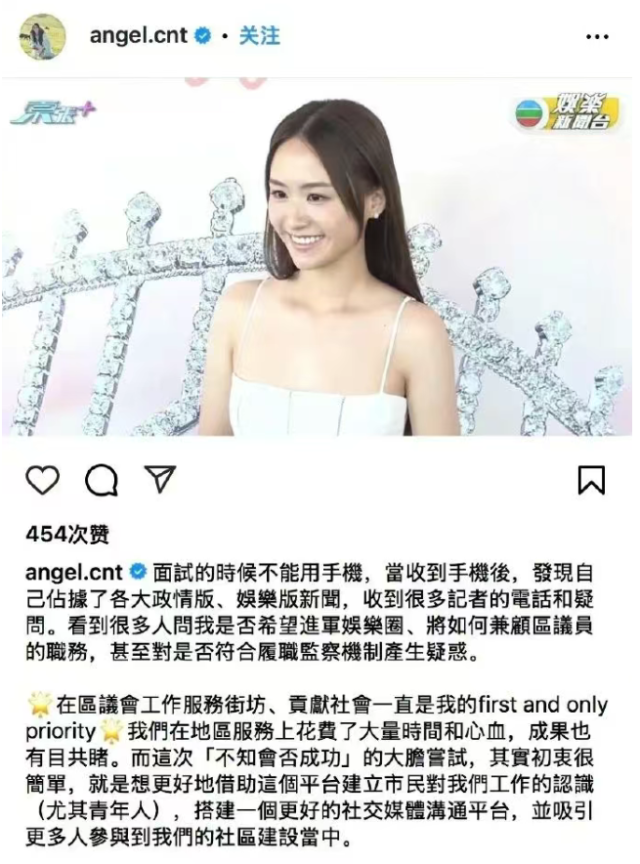
Task: Open angel.cnt's profile picture
Action: point(42,37)
